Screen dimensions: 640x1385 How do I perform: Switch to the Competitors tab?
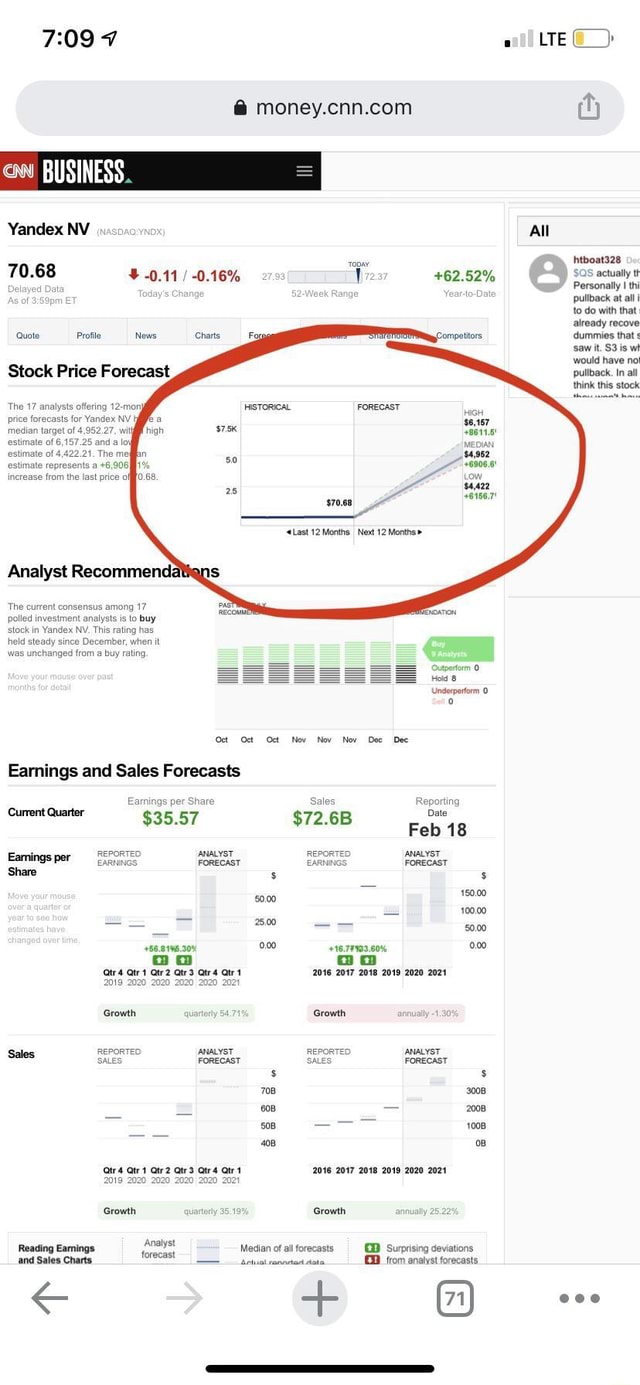(x=459, y=336)
